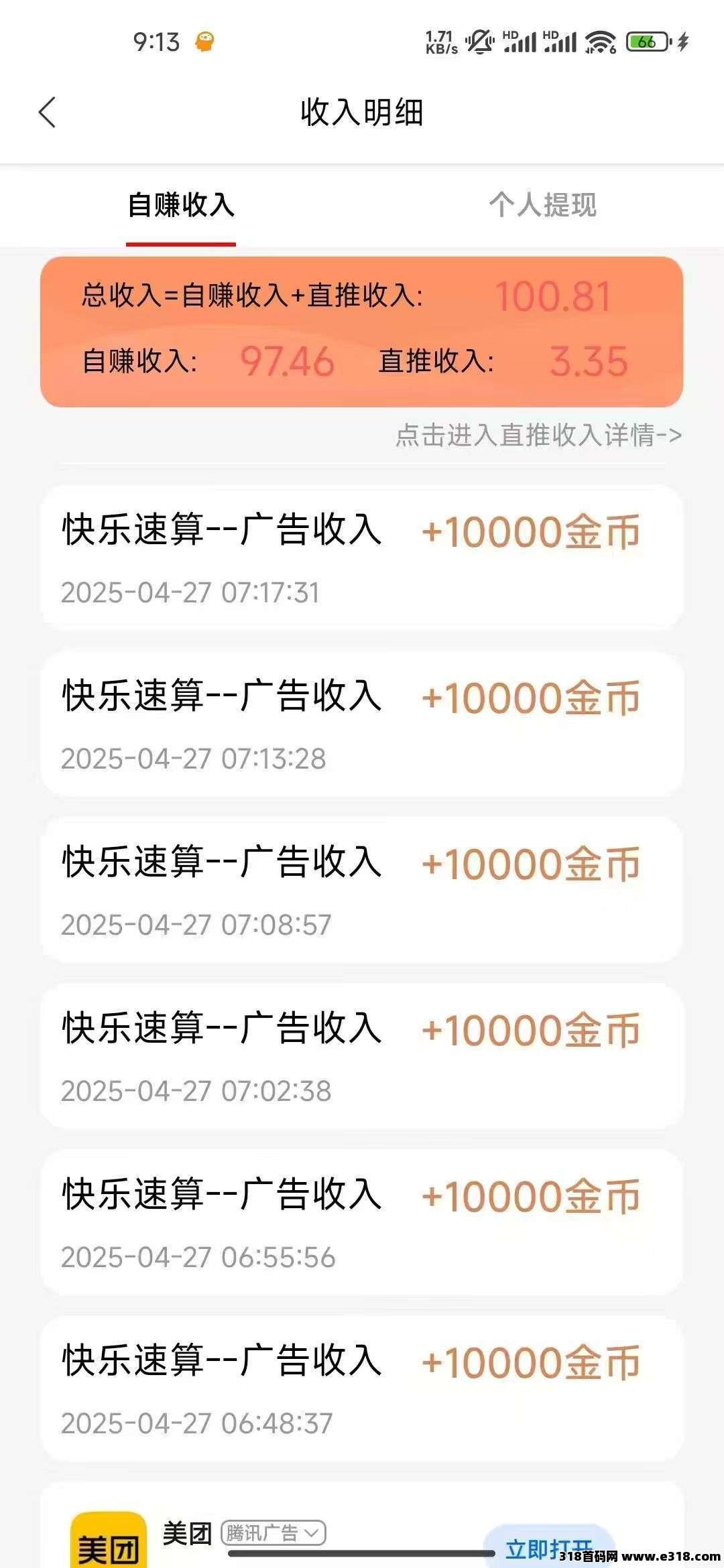Tap the emoji icon next to the clock
Screen dimensions: 724x1568
tap(204, 42)
